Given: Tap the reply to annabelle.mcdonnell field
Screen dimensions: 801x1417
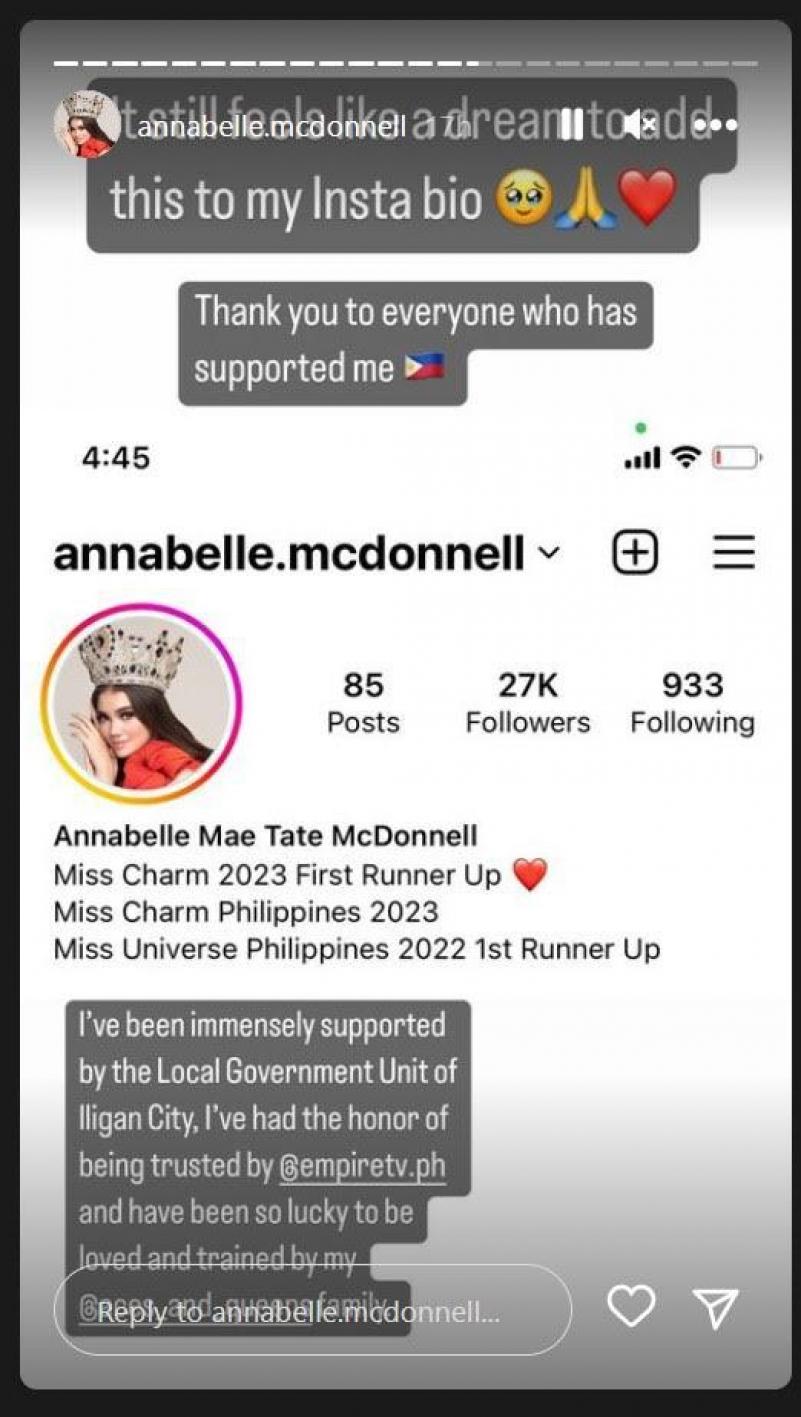Looking at the screenshot, I should coord(312,1312).
